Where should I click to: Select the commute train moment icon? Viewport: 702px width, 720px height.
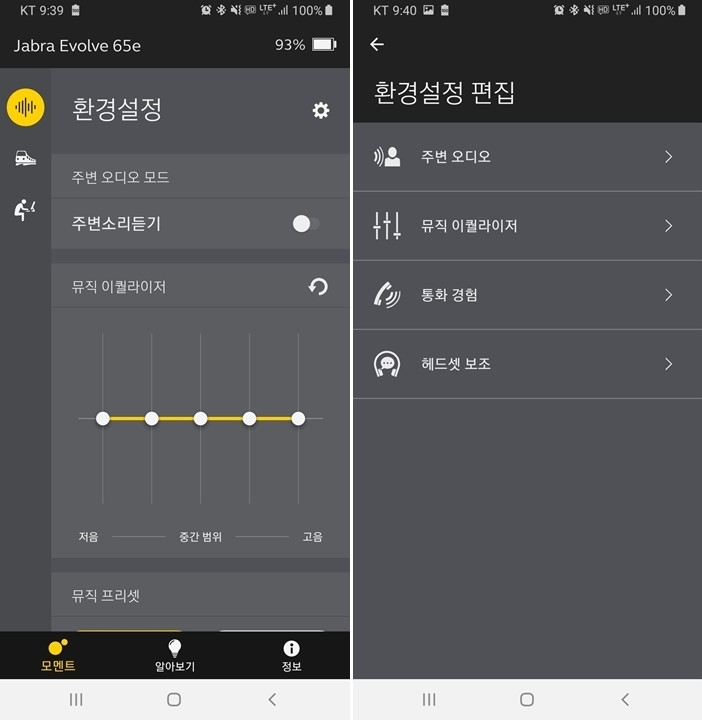pyautogui.click(x=26, y=158)
